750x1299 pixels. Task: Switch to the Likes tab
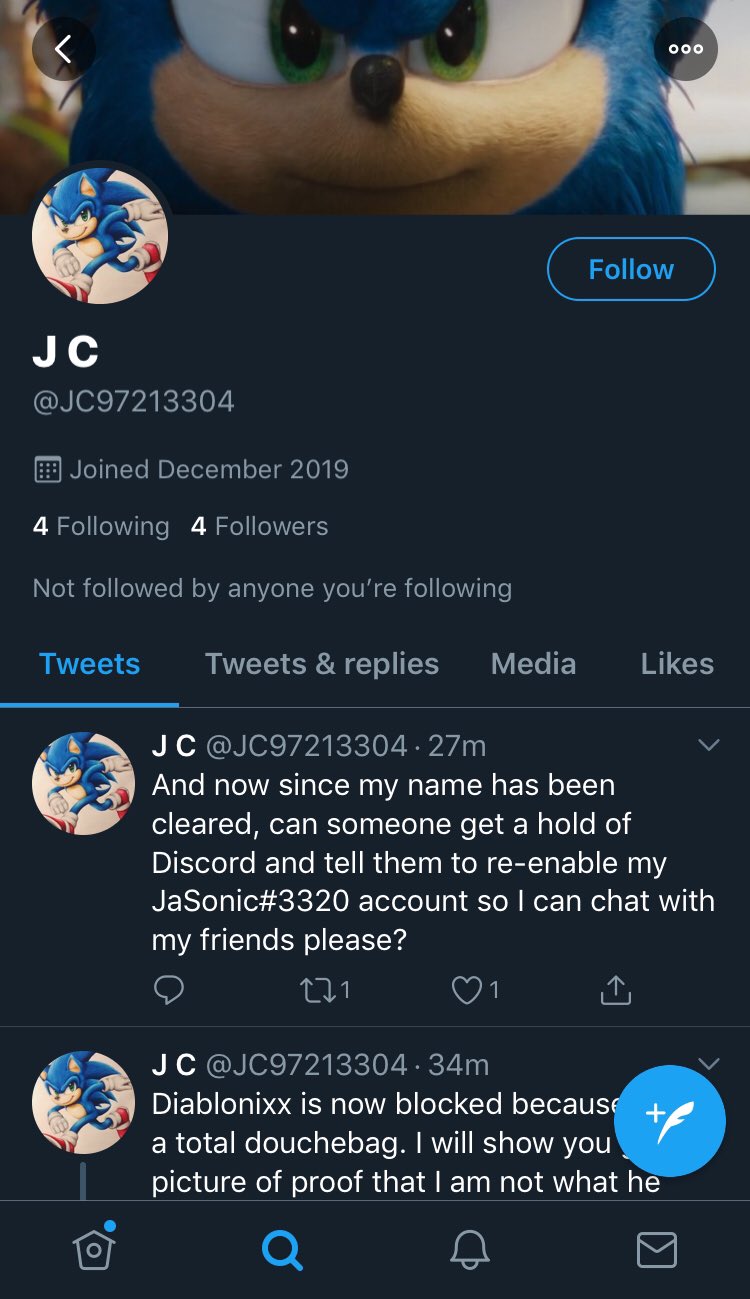677,664
